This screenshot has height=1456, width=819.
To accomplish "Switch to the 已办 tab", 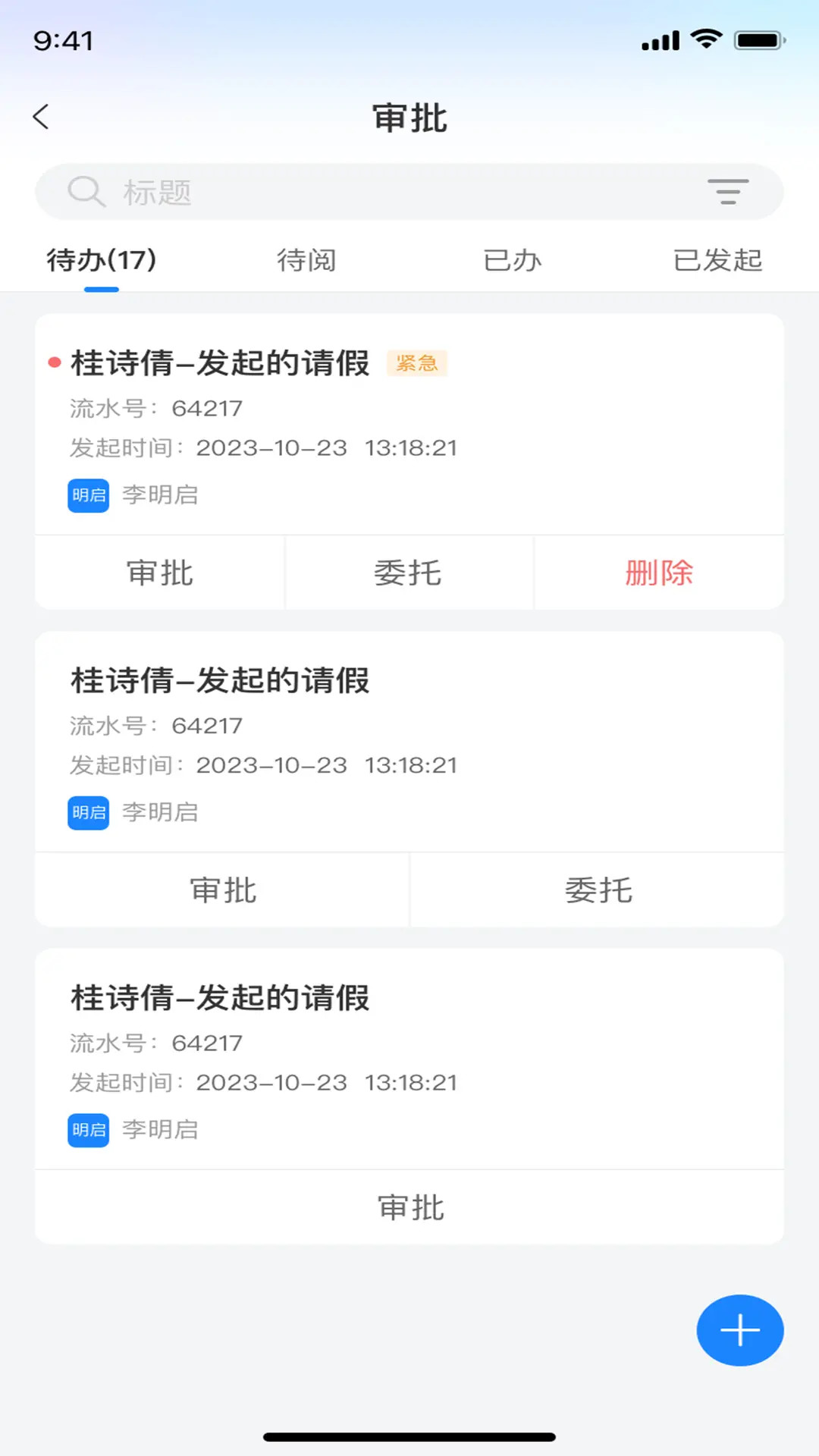I will pos(513,260).
